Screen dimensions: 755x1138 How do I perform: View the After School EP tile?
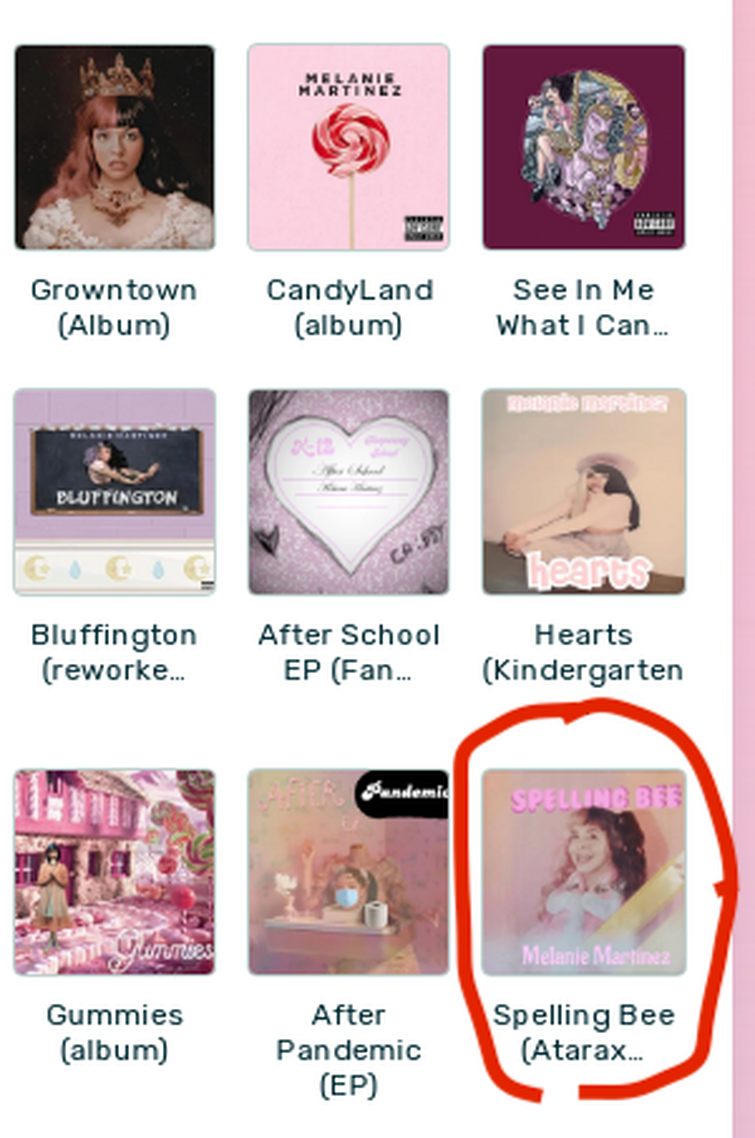(349, 492)
